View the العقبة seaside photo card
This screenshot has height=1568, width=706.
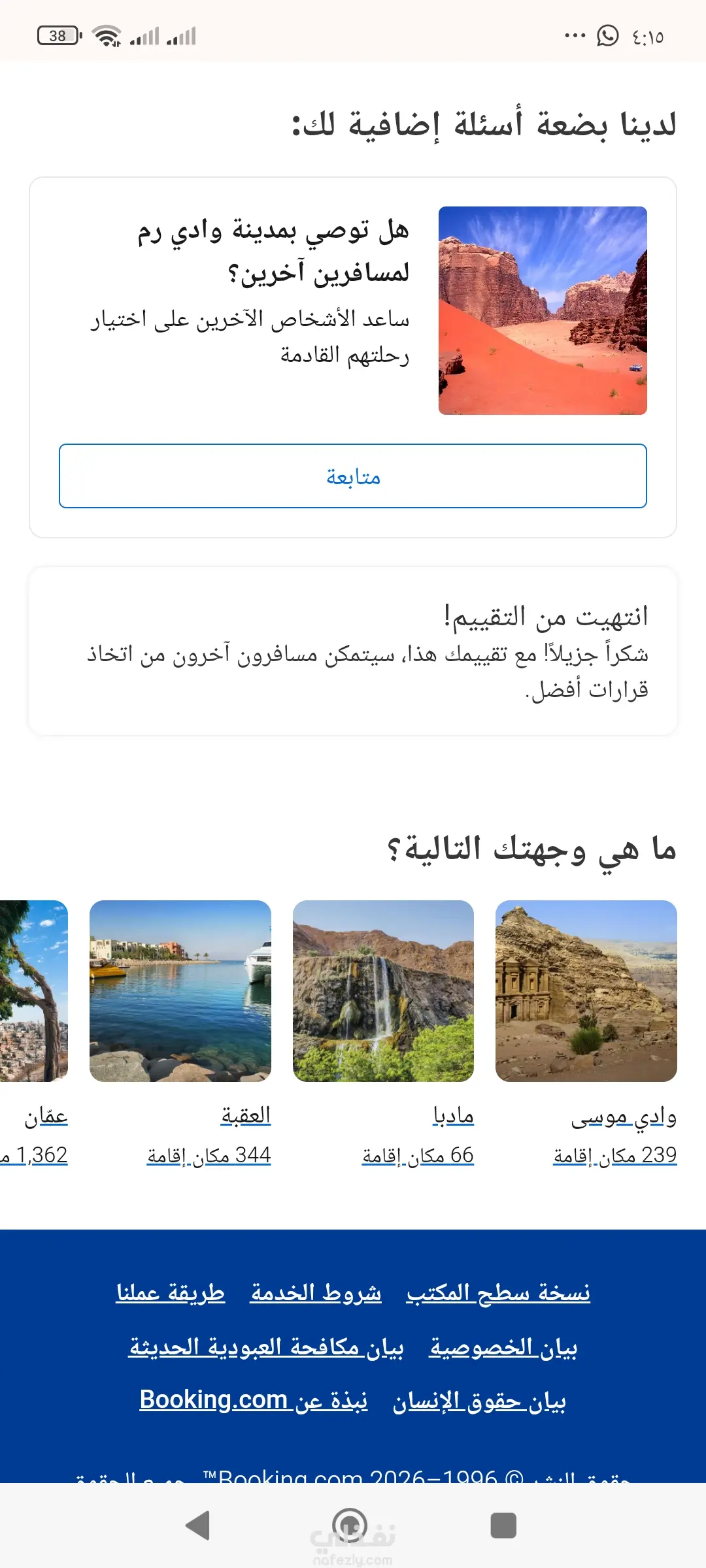click(x=180, y=990)
